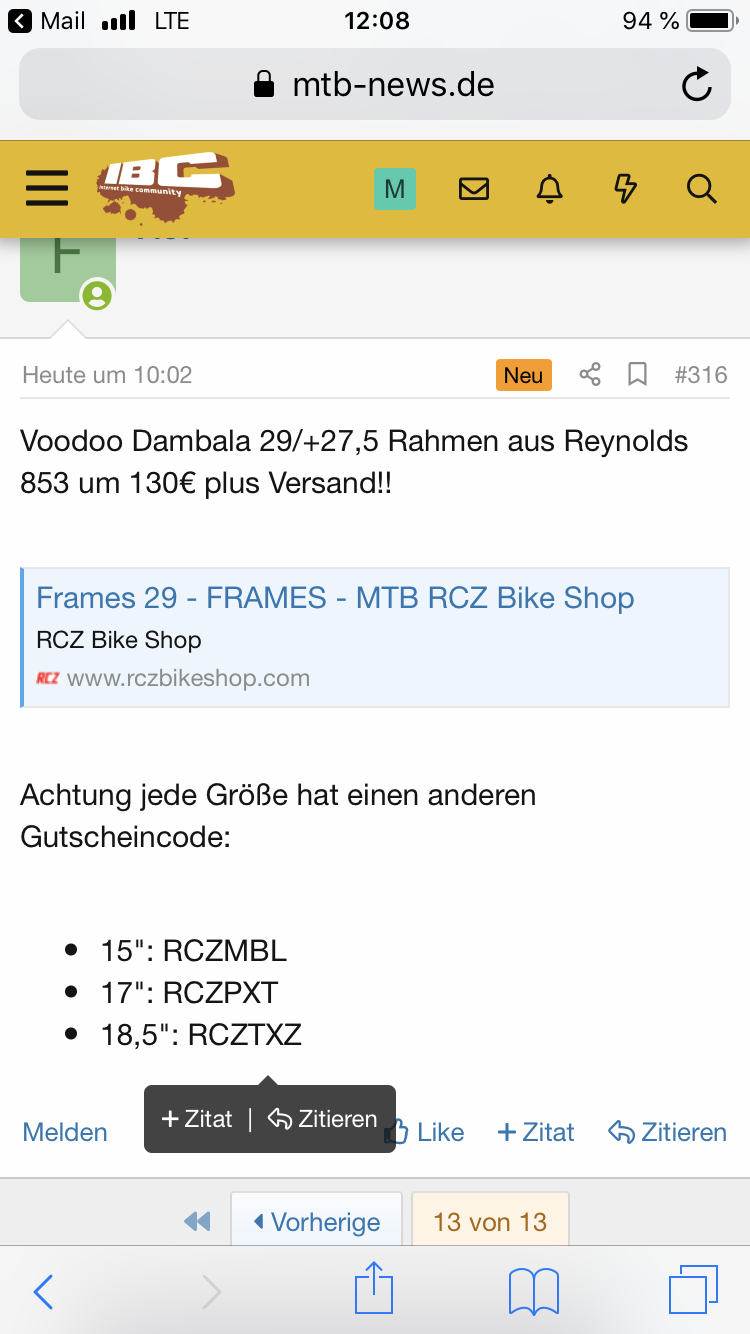The height and width of the screenshot is (1334, 750).
Task: Reload the page in Safari
Action: click(x=696, y=85)
